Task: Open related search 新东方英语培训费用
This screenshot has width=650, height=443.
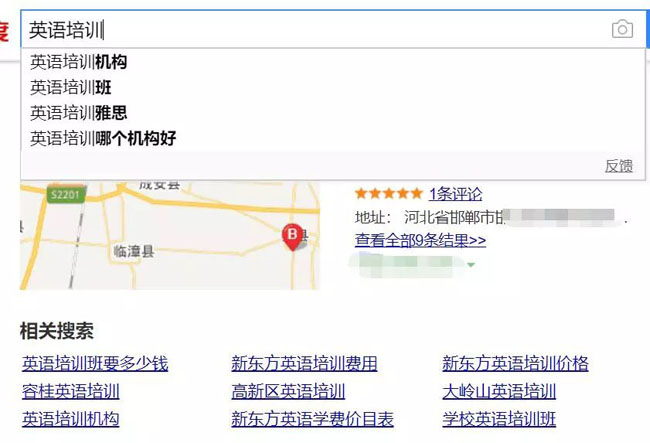Action: [x=304, y=364]
